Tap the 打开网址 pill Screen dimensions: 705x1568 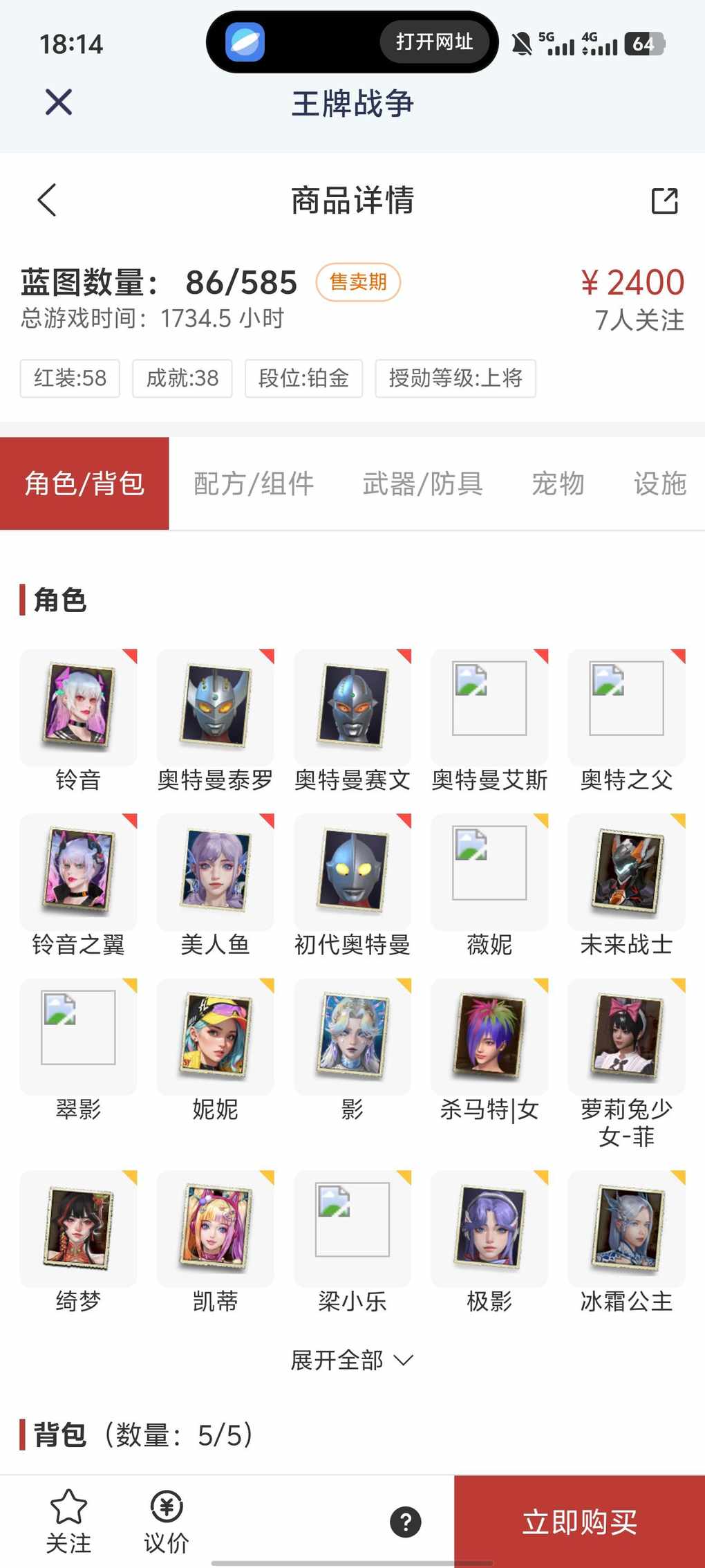(434, 42)
